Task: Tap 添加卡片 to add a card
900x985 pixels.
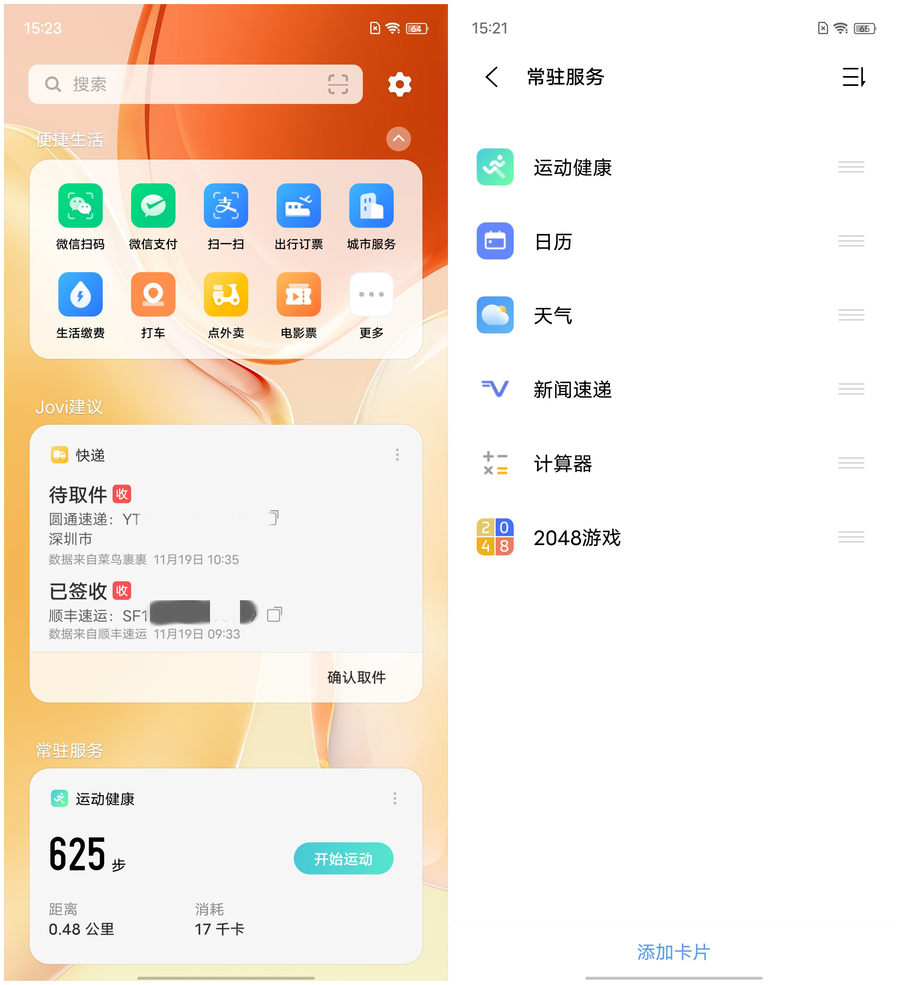Action: (x=673, y=952)
